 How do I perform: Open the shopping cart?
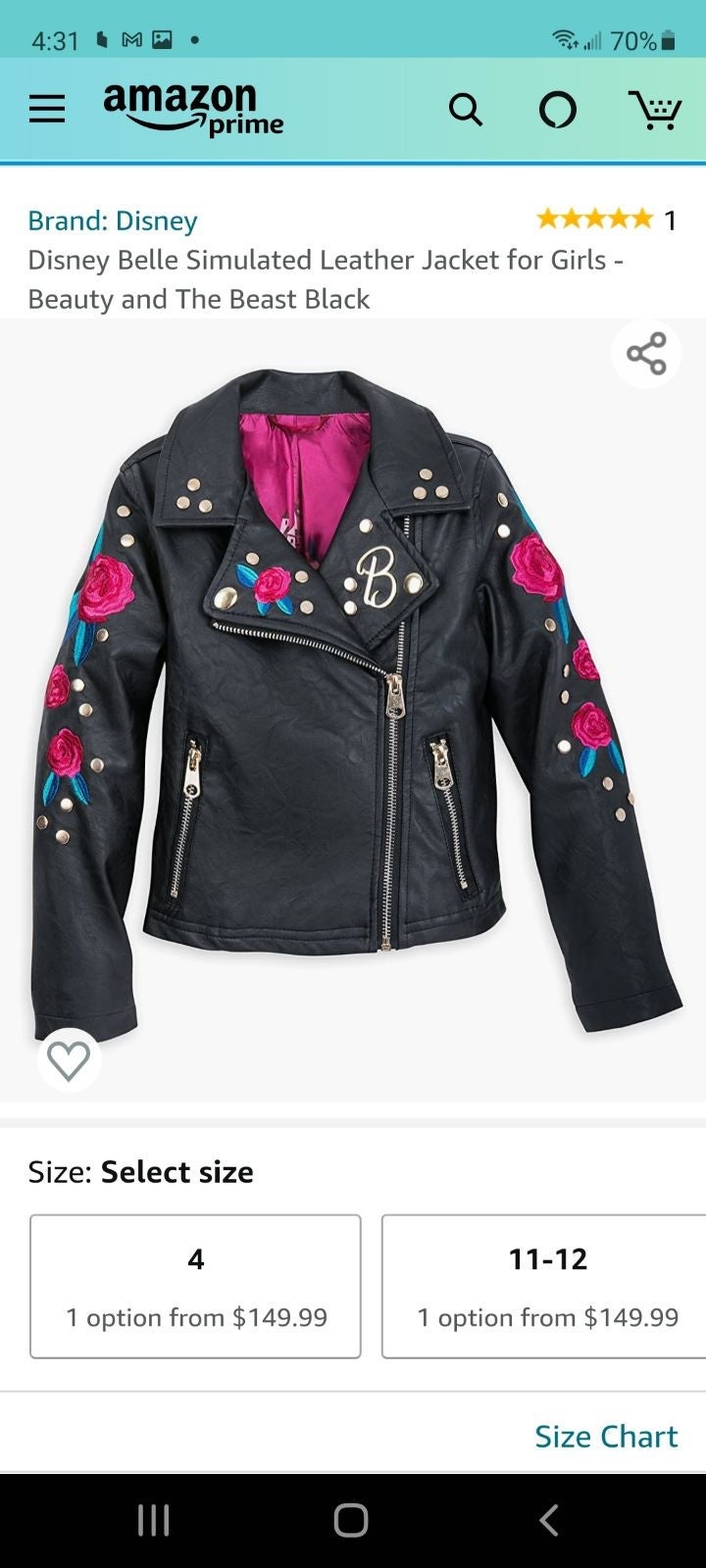654,110
